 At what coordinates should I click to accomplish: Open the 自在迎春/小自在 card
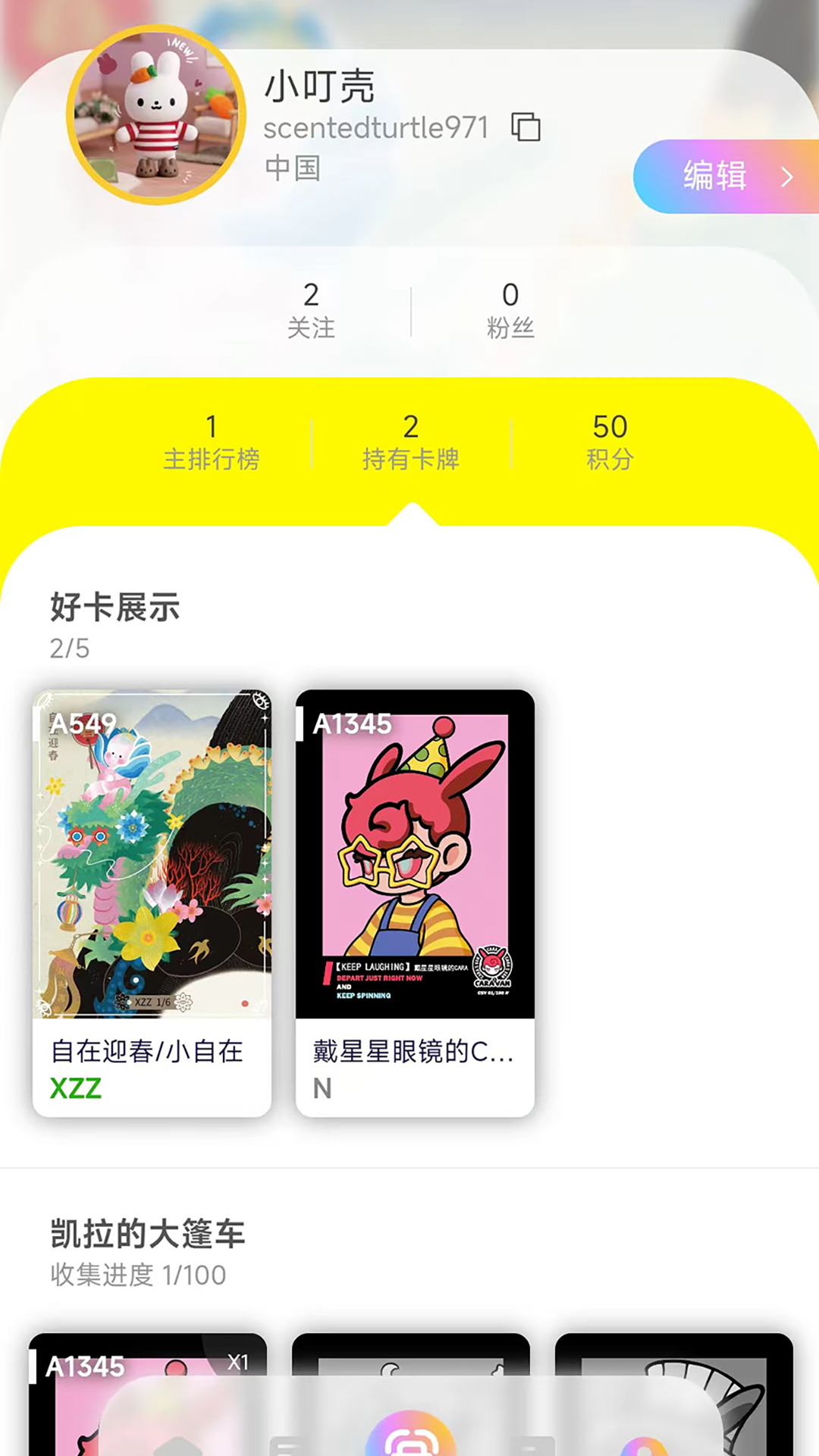152,902
